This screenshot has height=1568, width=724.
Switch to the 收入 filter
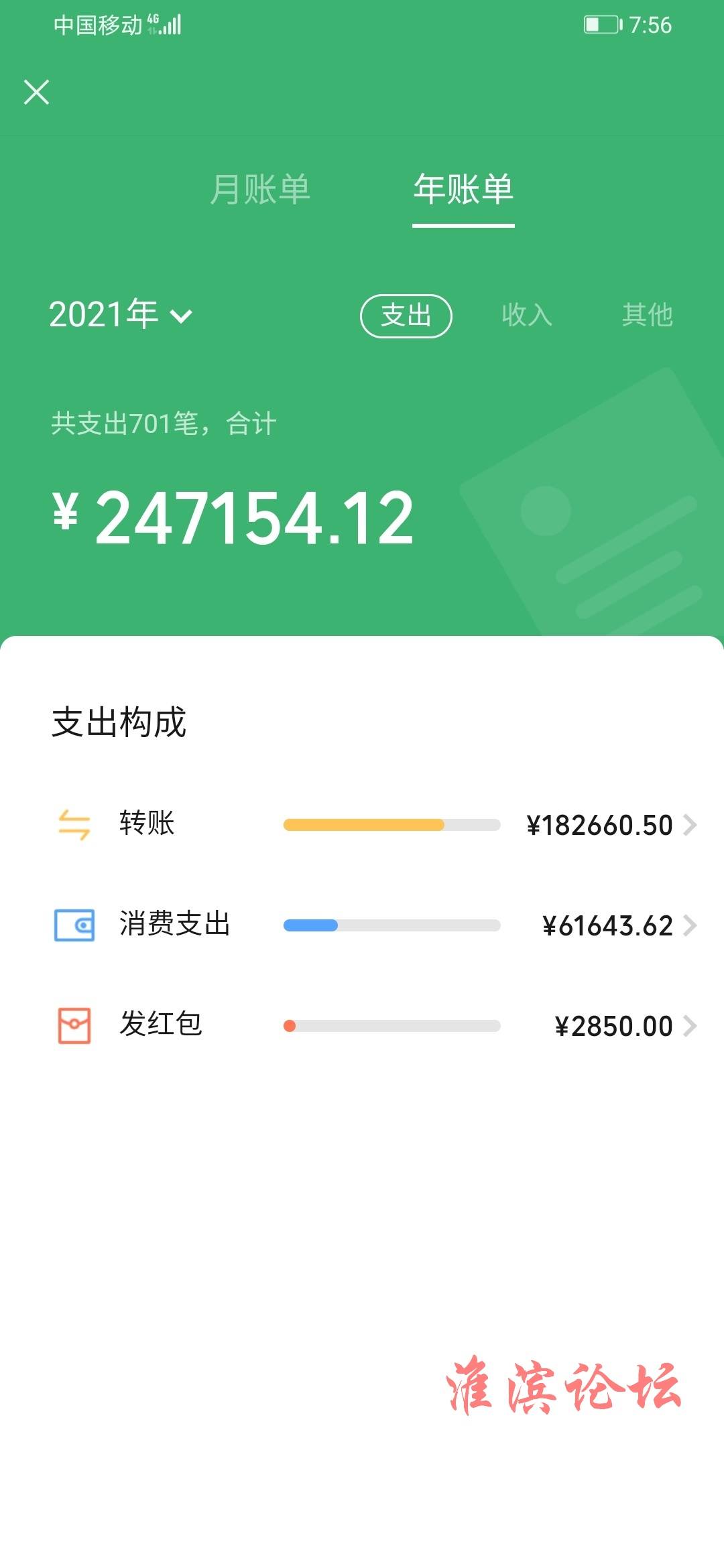(x=527, y=315)
